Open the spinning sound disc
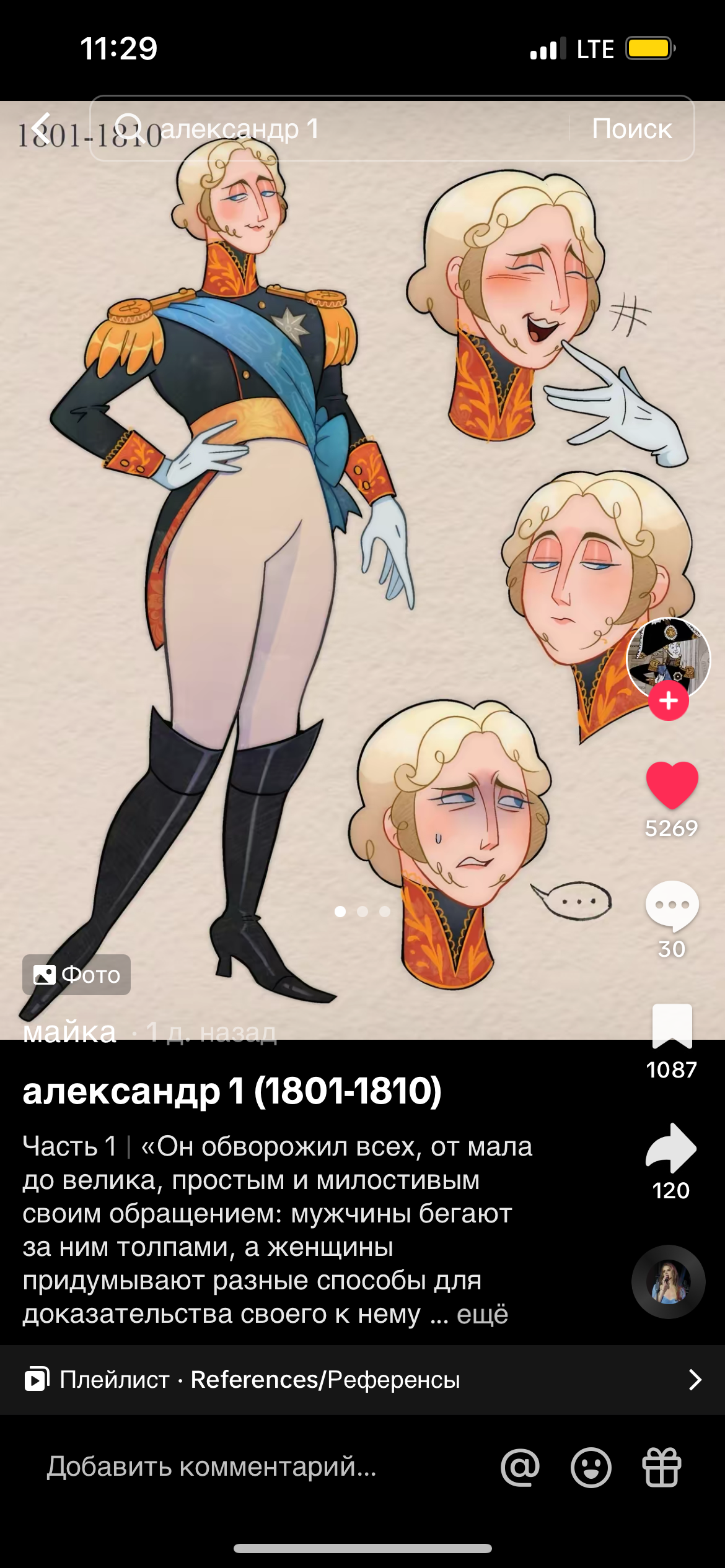Screen dimensions: 725x1568 tap(669, 1282)
